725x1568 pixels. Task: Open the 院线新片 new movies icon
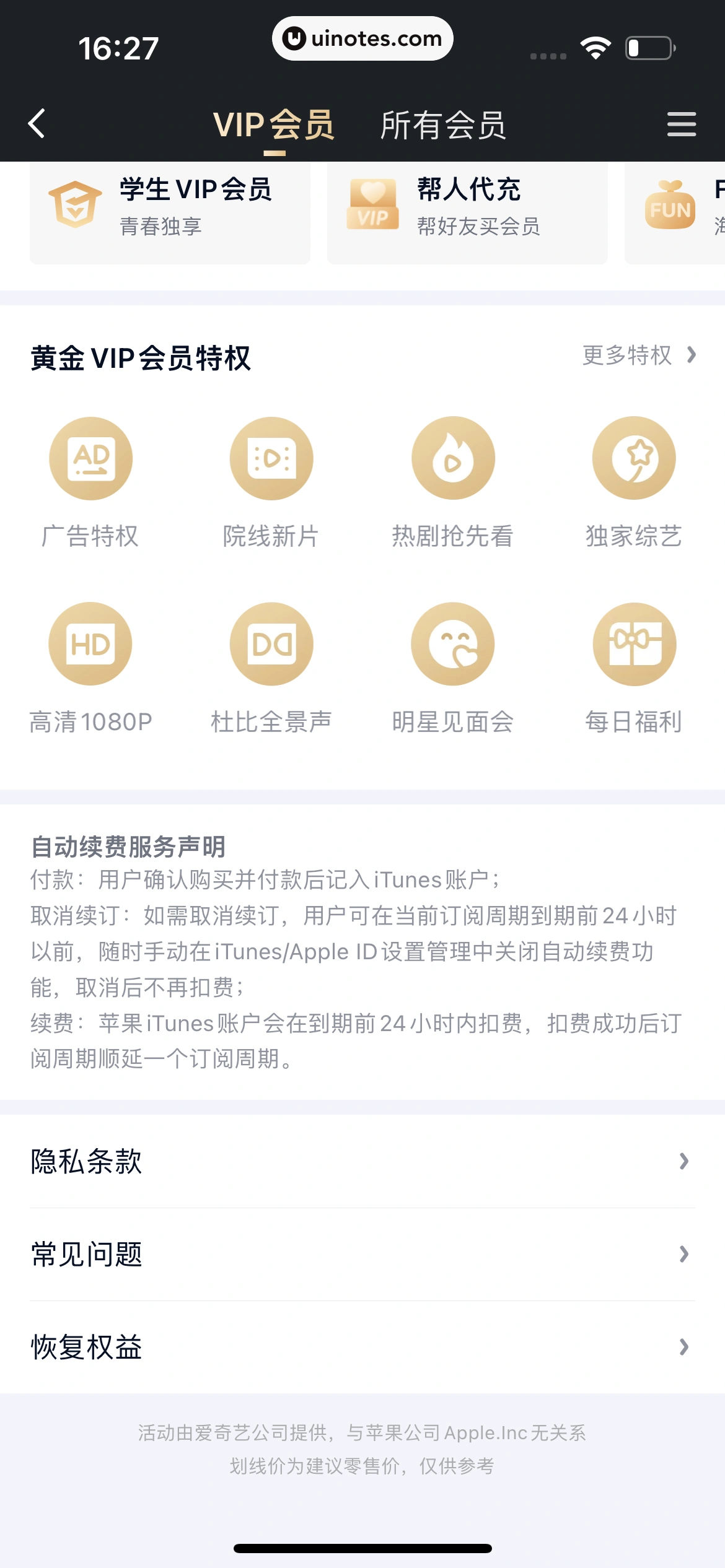(x=271, y=458)
